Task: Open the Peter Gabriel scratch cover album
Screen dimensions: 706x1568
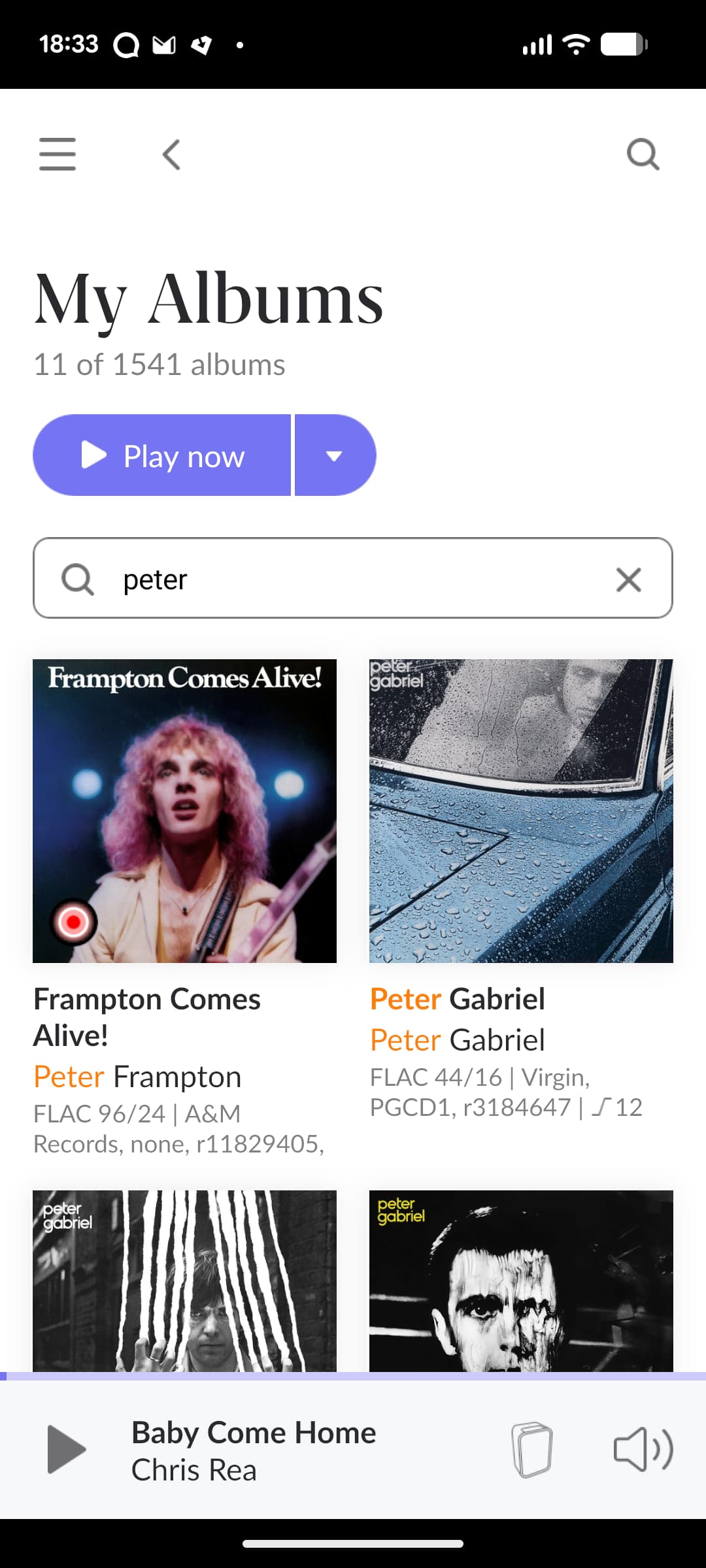Action: click(x=184, y=1281)
